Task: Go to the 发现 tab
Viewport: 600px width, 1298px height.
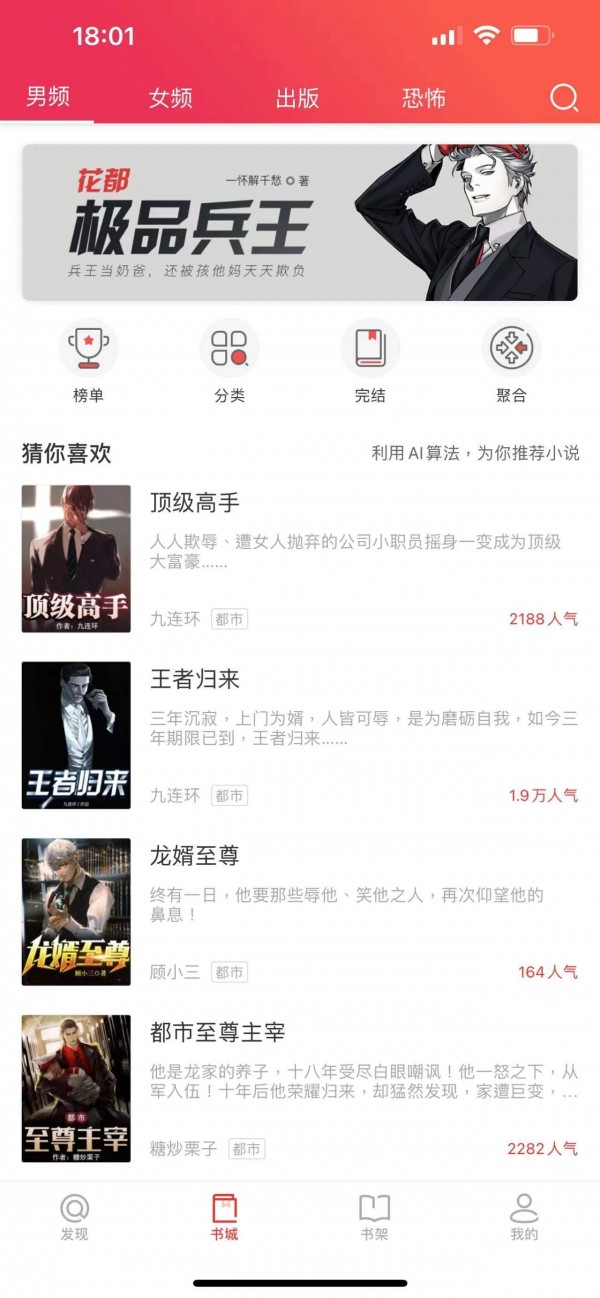Action: coord(75,1217)
